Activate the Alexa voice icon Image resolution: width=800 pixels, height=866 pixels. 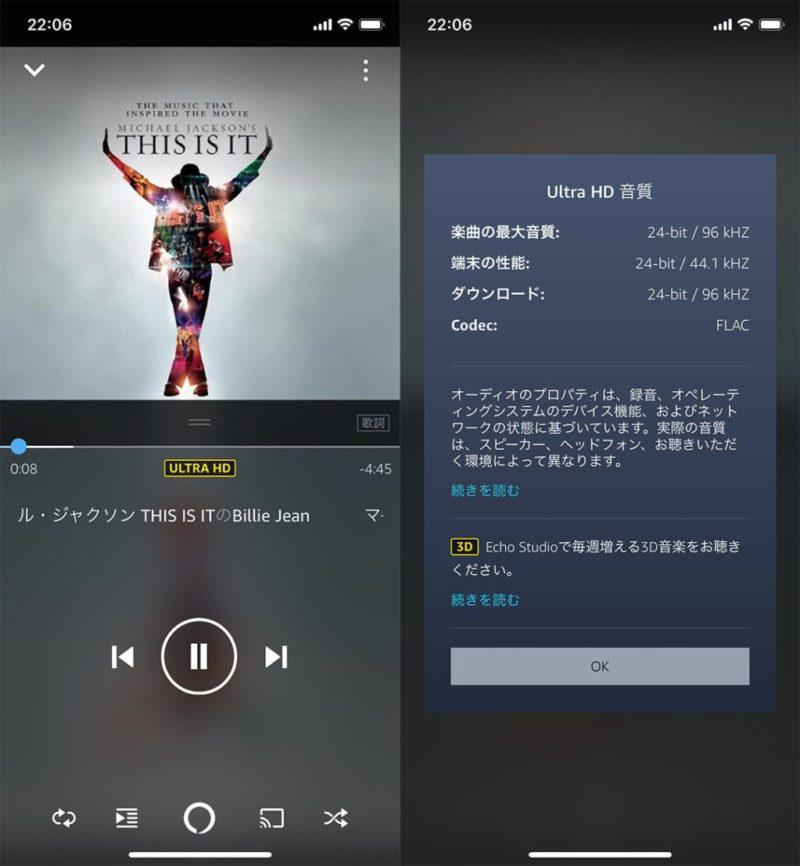click(199, 818)
